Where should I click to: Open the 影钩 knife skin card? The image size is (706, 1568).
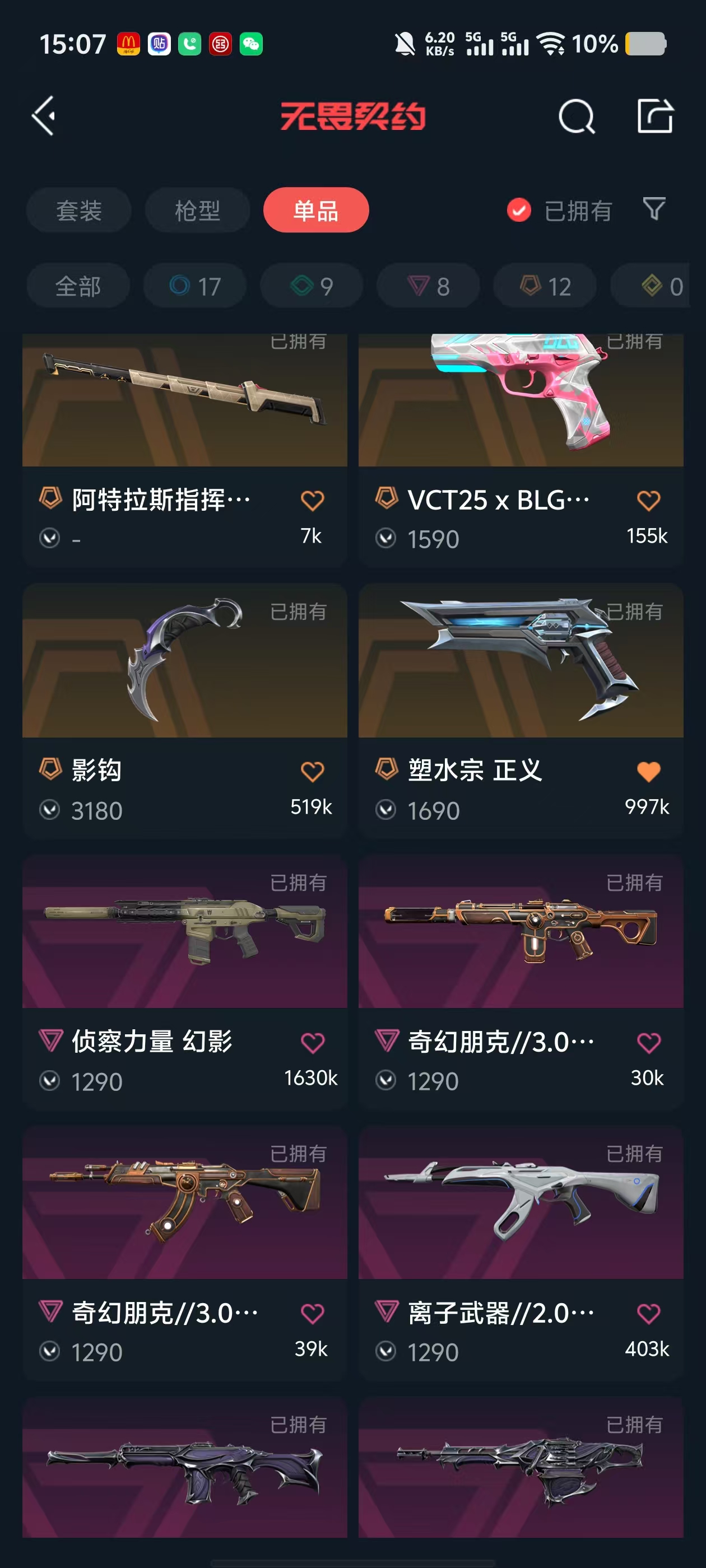click(184, 661)
